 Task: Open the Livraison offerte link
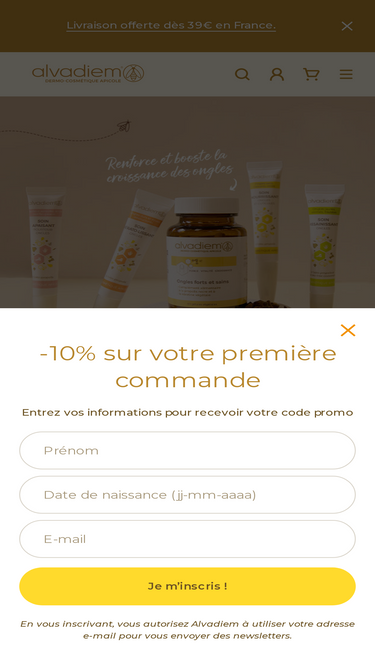171,26
